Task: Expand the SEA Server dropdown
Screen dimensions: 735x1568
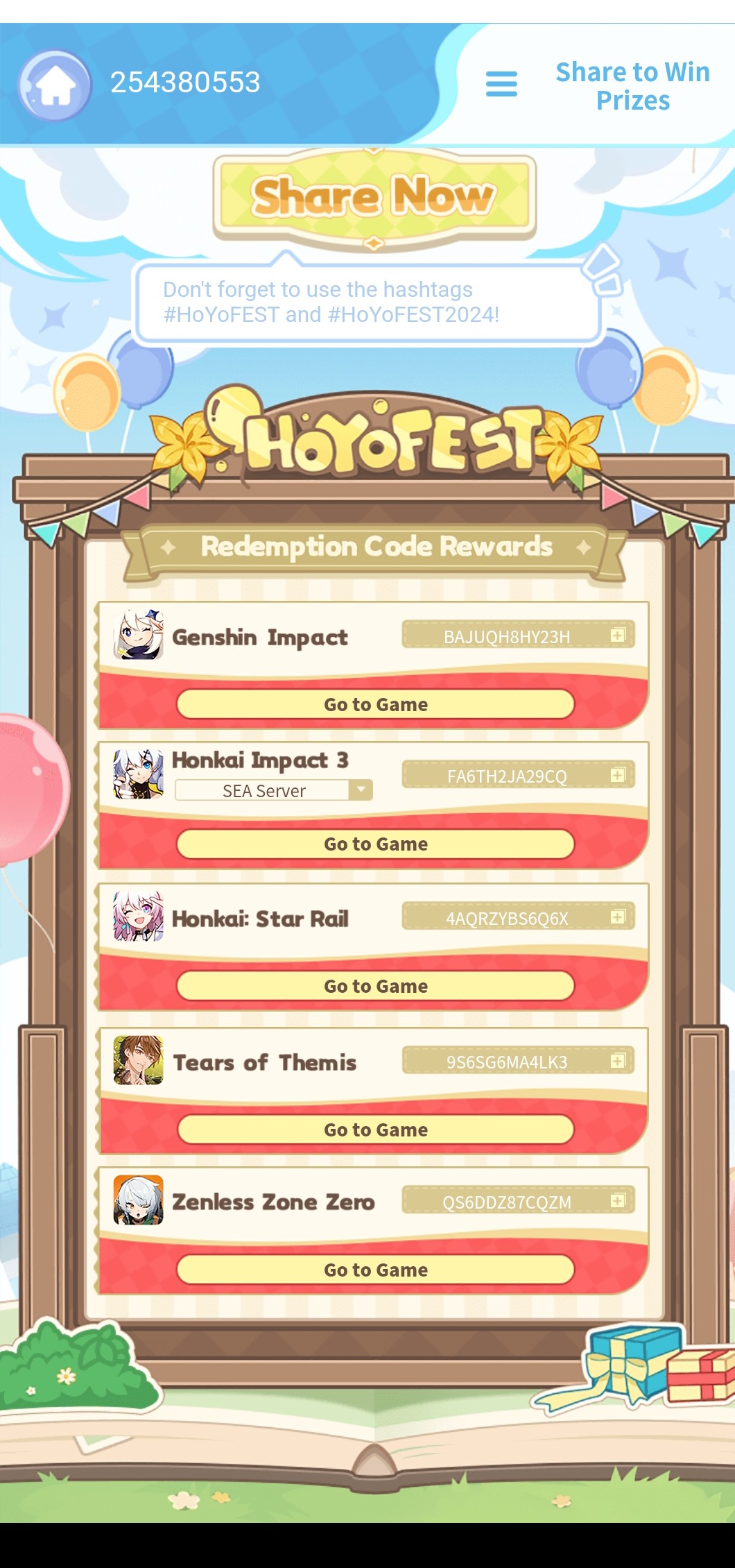Action: click(360, 790)
